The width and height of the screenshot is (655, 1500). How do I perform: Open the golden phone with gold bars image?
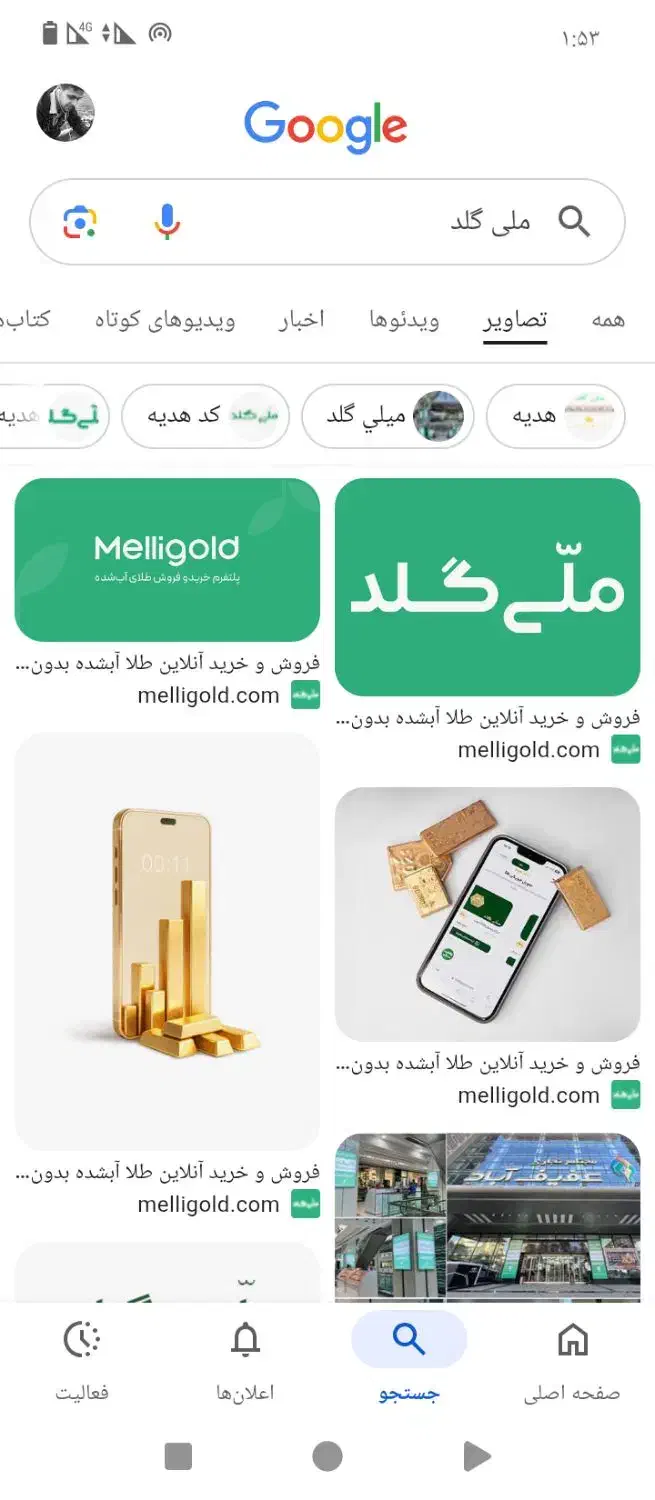click(167, 940)
